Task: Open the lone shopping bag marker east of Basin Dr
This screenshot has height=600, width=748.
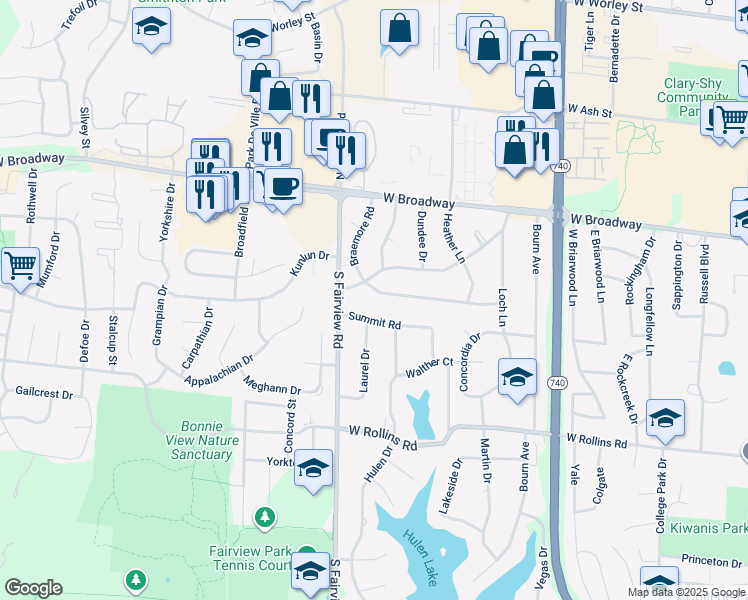Action: 399,31
